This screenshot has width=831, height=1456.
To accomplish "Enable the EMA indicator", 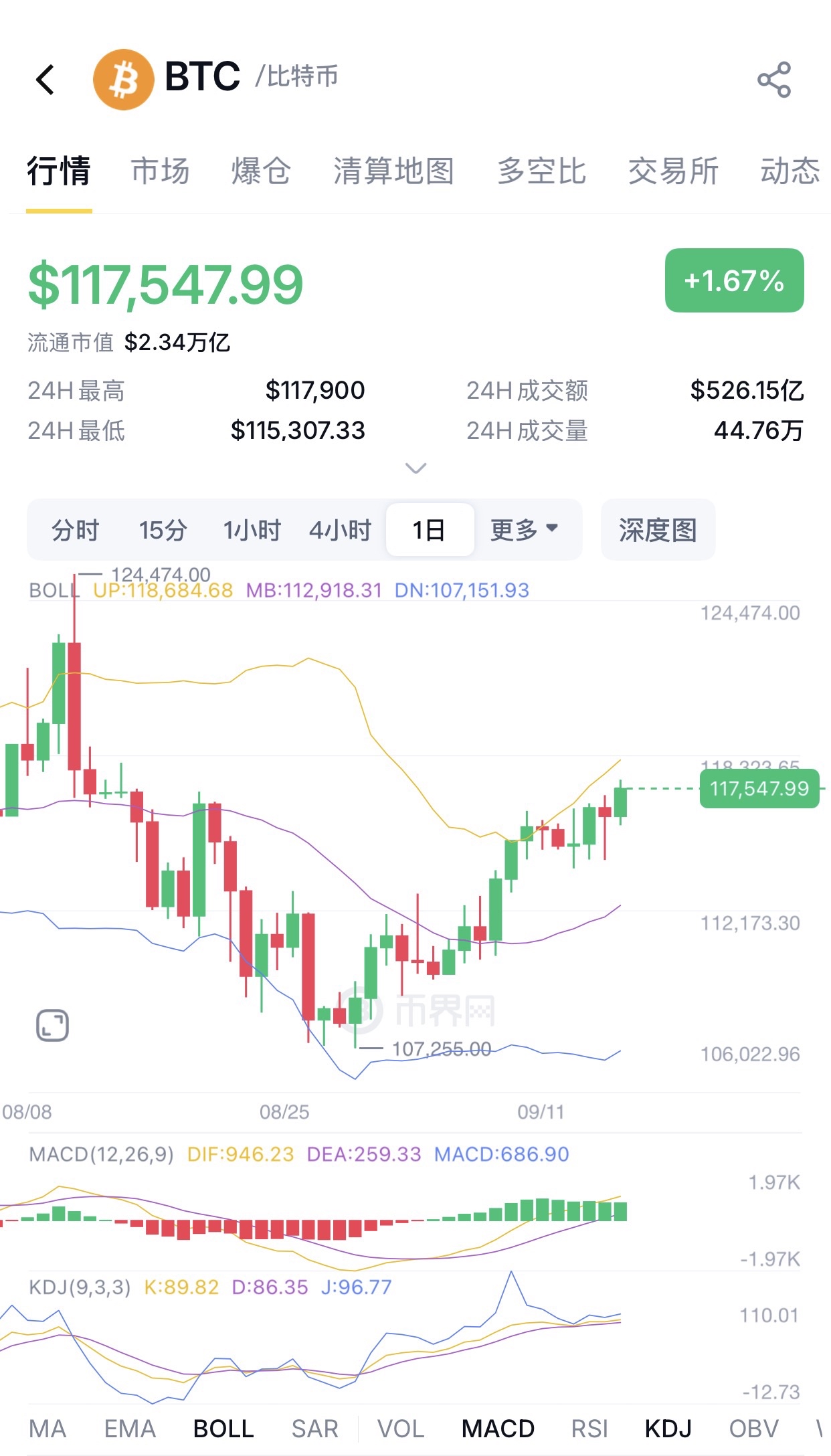I will (x=130, y=1429).
